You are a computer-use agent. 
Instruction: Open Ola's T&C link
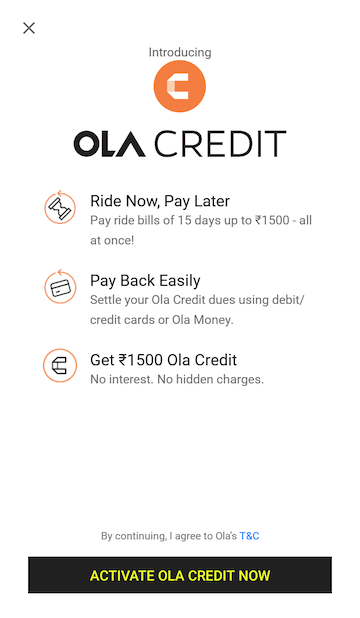[249, 536]
